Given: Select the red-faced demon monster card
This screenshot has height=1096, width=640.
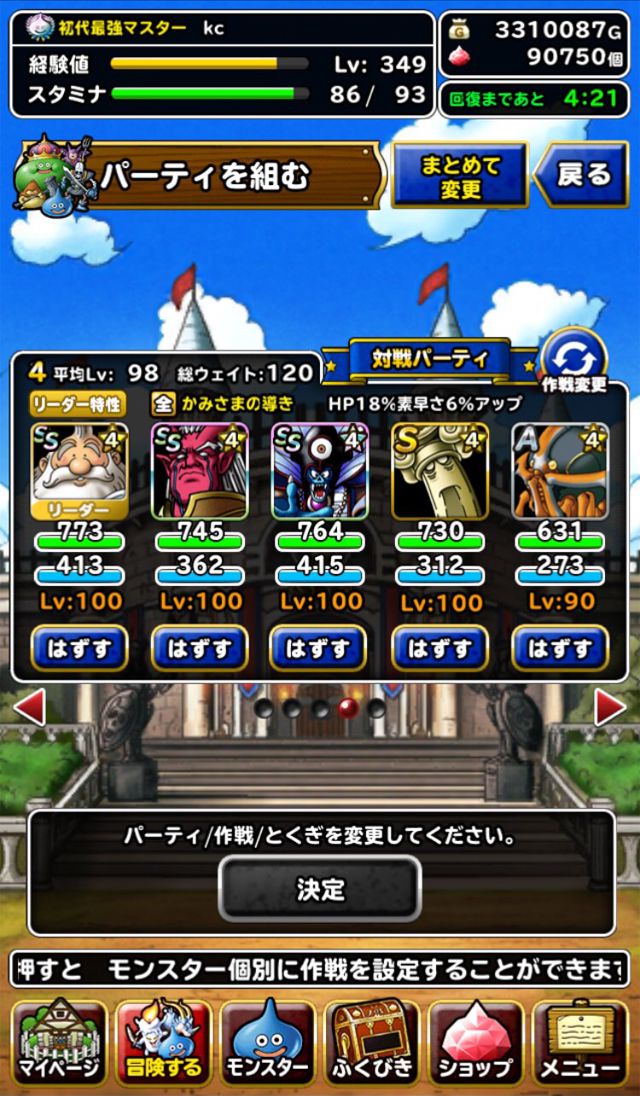Looking at the screenshot, I should point(200,471).
